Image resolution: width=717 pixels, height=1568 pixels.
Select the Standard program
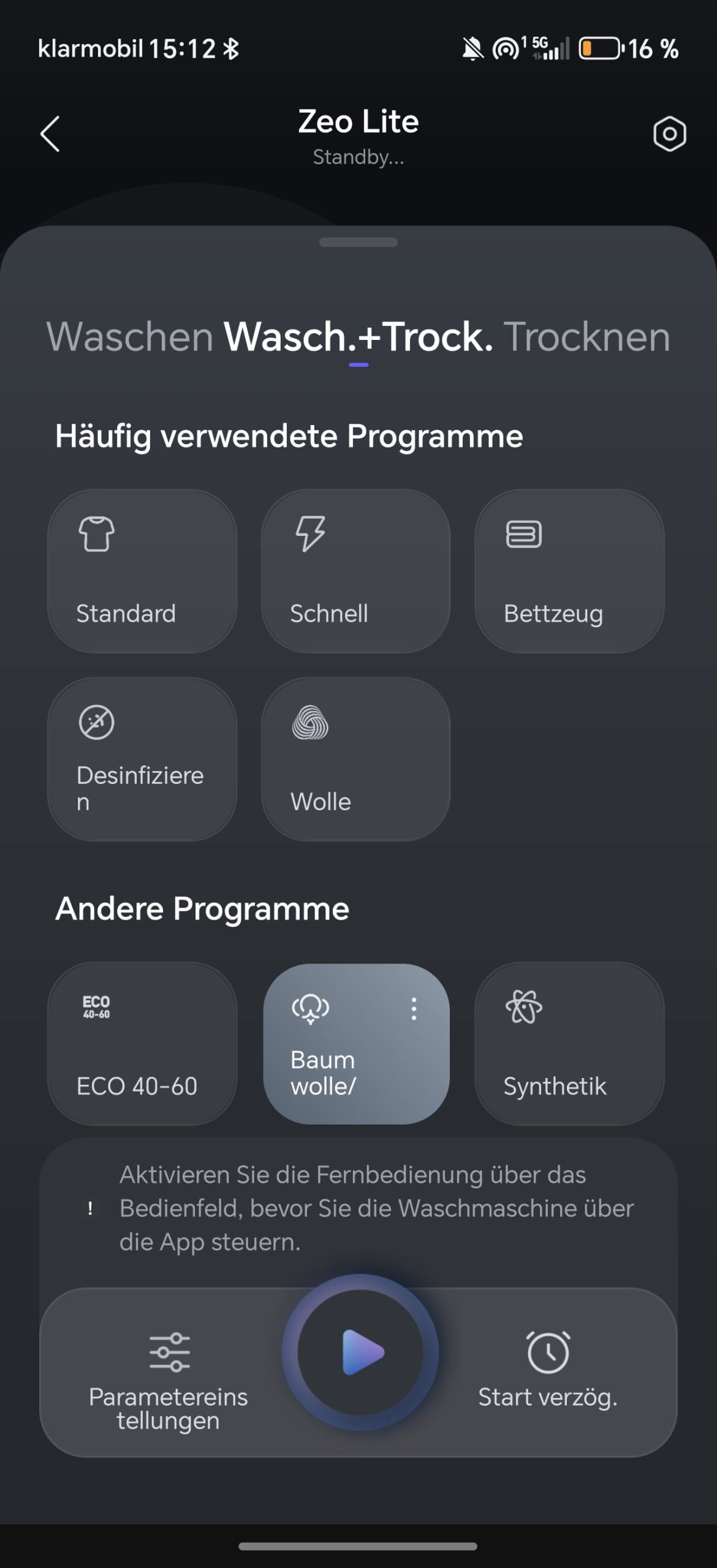[x=142, y=571]
